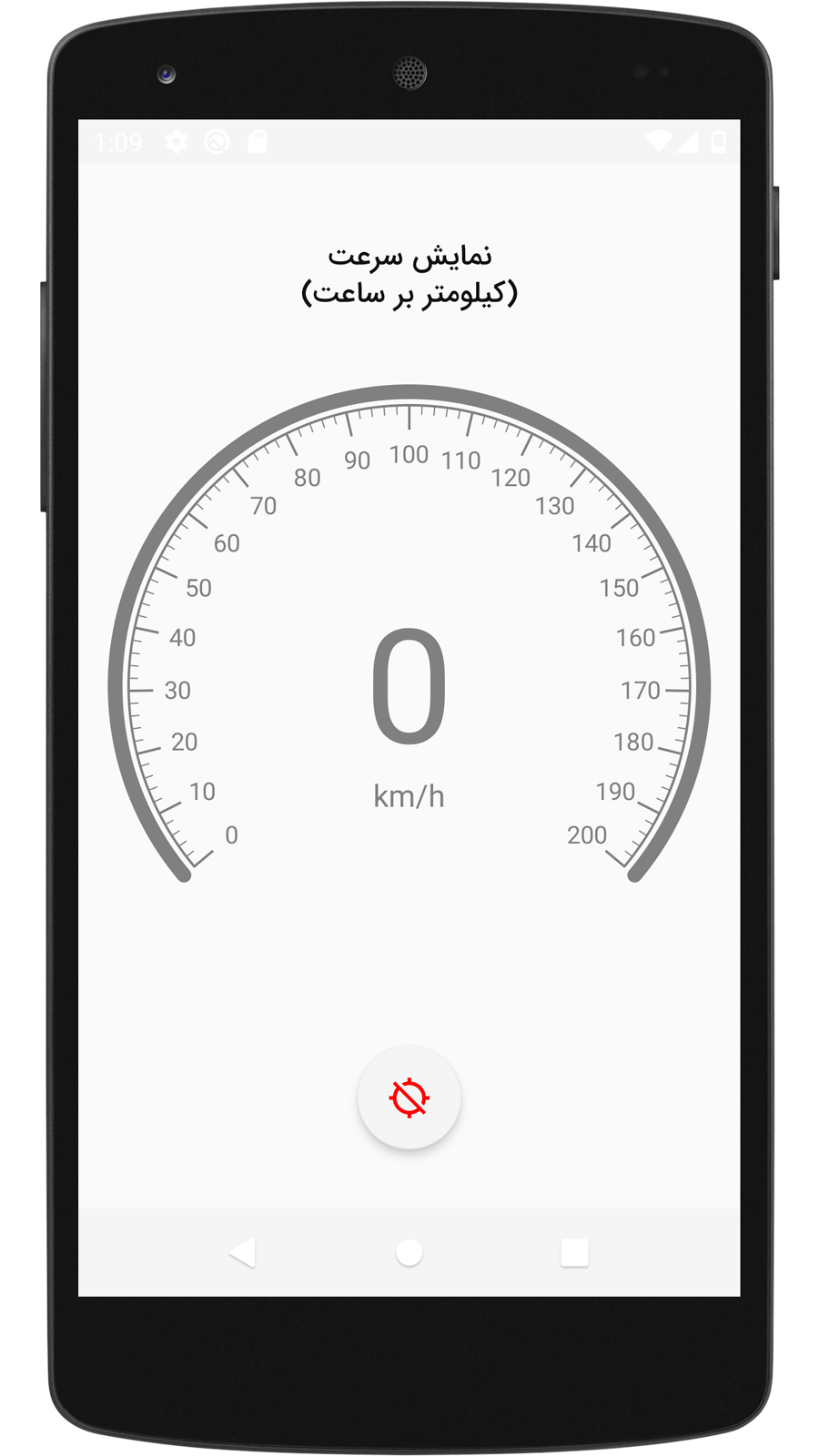819x1456 pixels.
Task: Open the recent apps overview
Action: click(x=574, y=1253)
